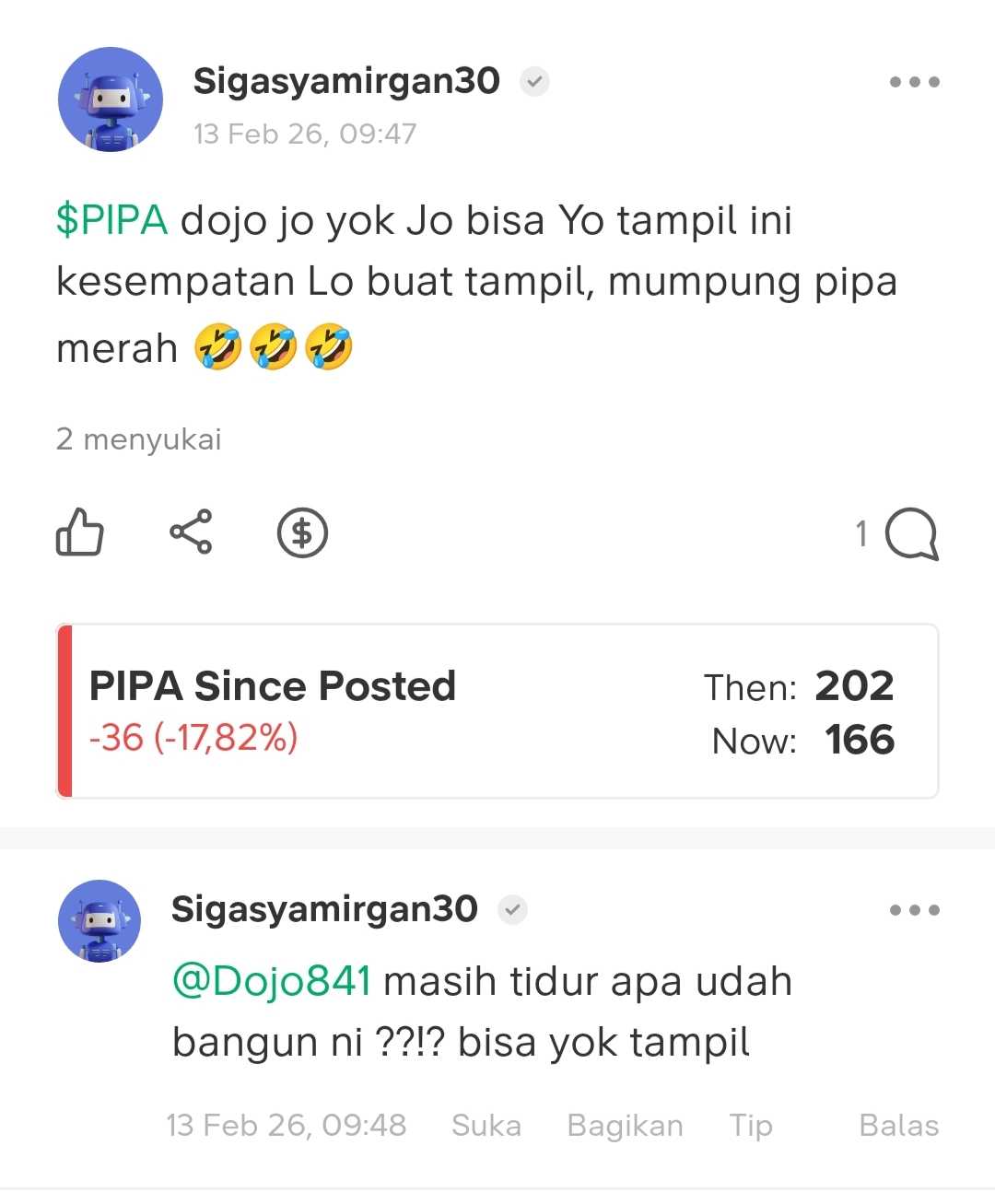Viewport: 995px width, 1204px height.
Task: Open the overflow menu on the main post
Action: (914, 82)
